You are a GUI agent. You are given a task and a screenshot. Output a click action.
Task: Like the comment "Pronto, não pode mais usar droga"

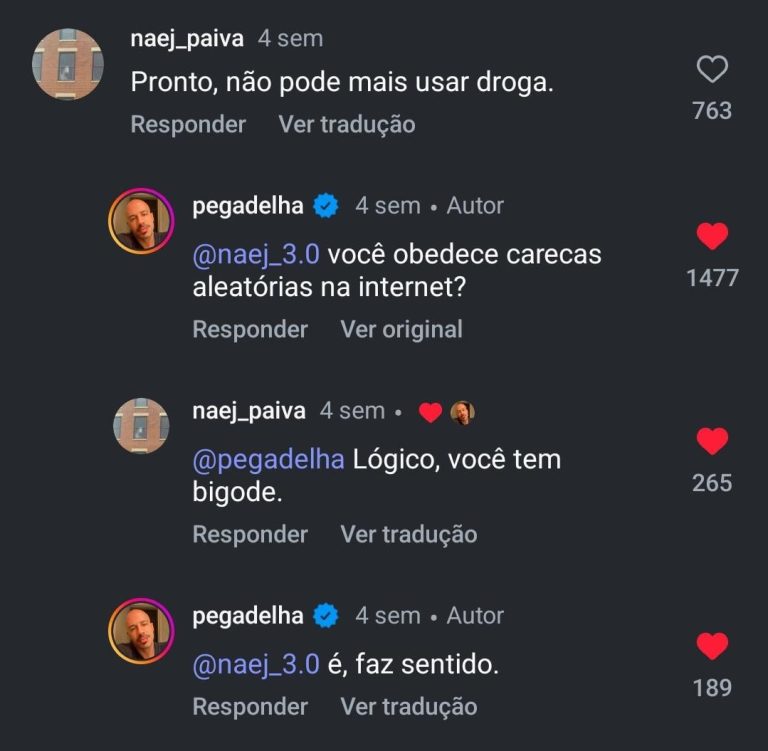pos(712,70)
